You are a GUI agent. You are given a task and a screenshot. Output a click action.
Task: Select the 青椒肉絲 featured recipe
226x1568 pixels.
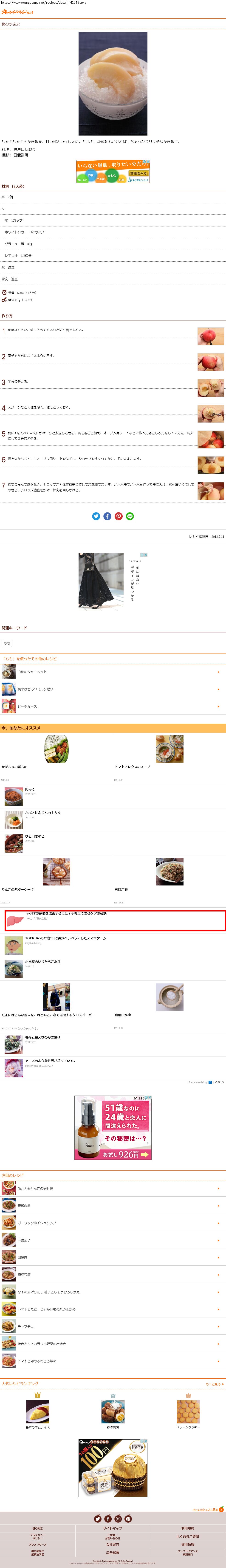click(24, 1205)
